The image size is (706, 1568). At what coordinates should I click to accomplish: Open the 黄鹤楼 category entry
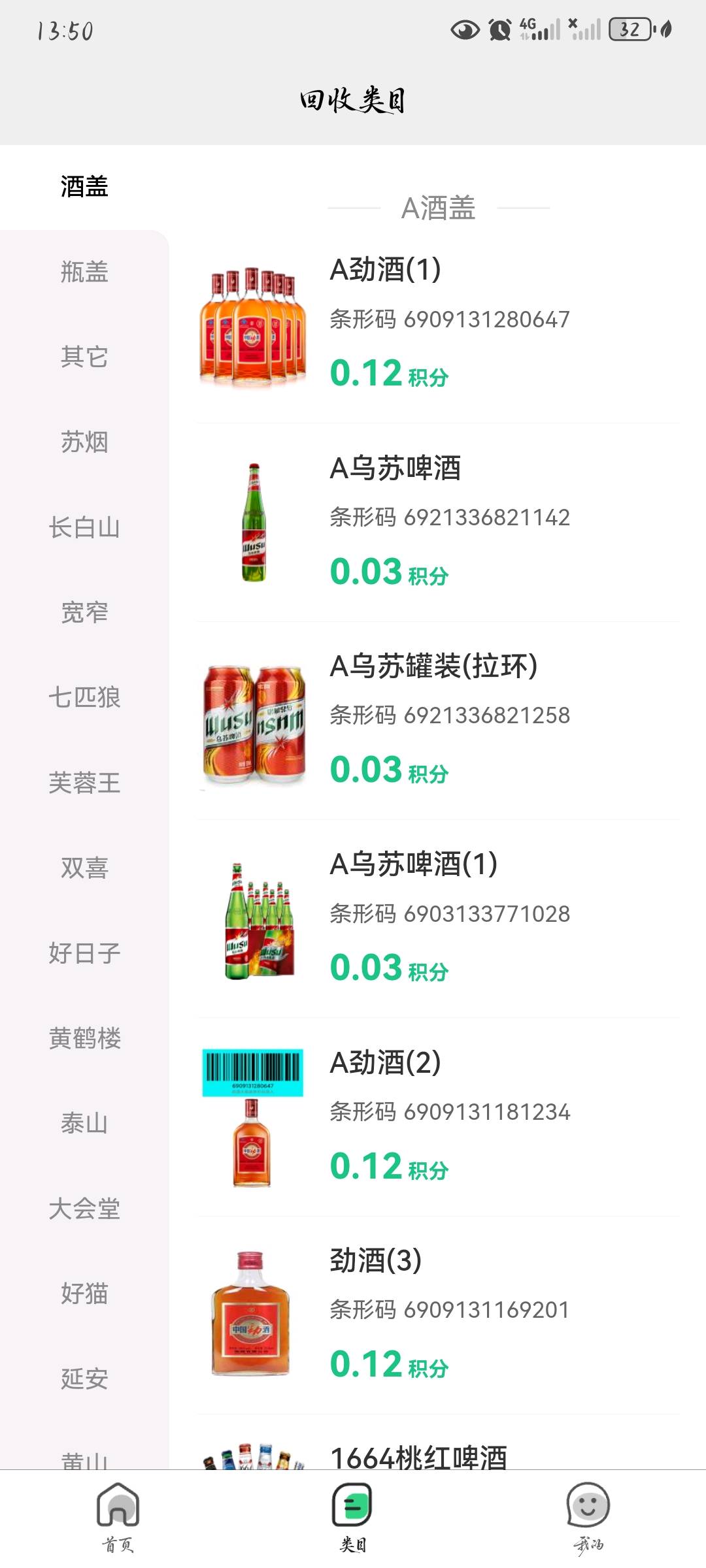(85, 1037)
